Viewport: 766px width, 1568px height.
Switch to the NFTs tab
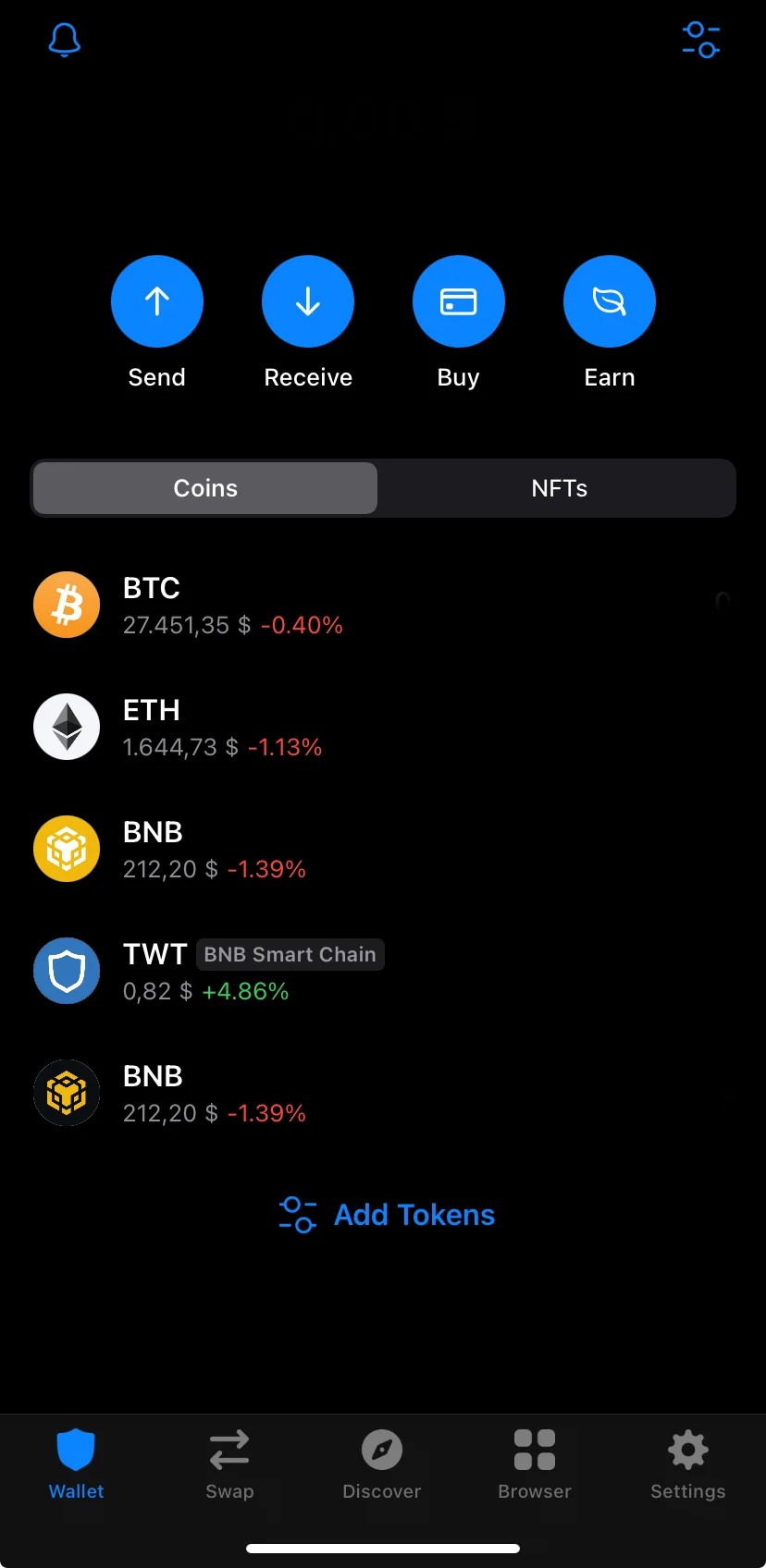coord(559,488)
